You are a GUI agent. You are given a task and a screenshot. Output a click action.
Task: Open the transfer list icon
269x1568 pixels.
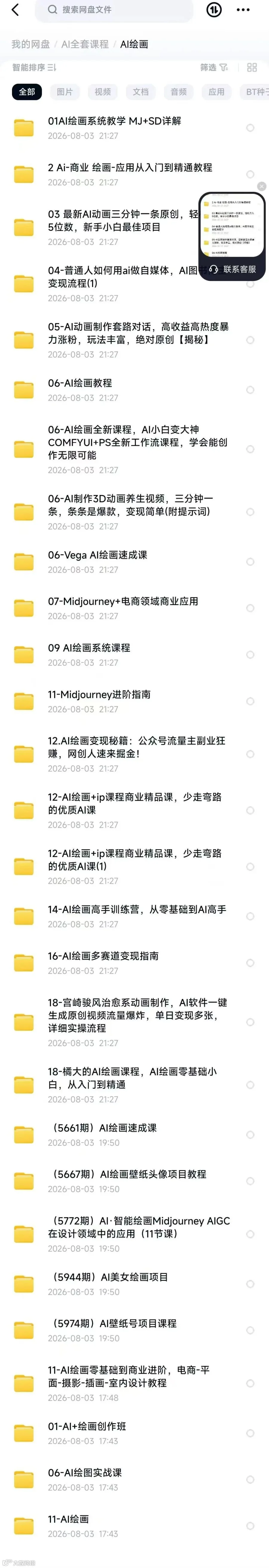point(213,10)
